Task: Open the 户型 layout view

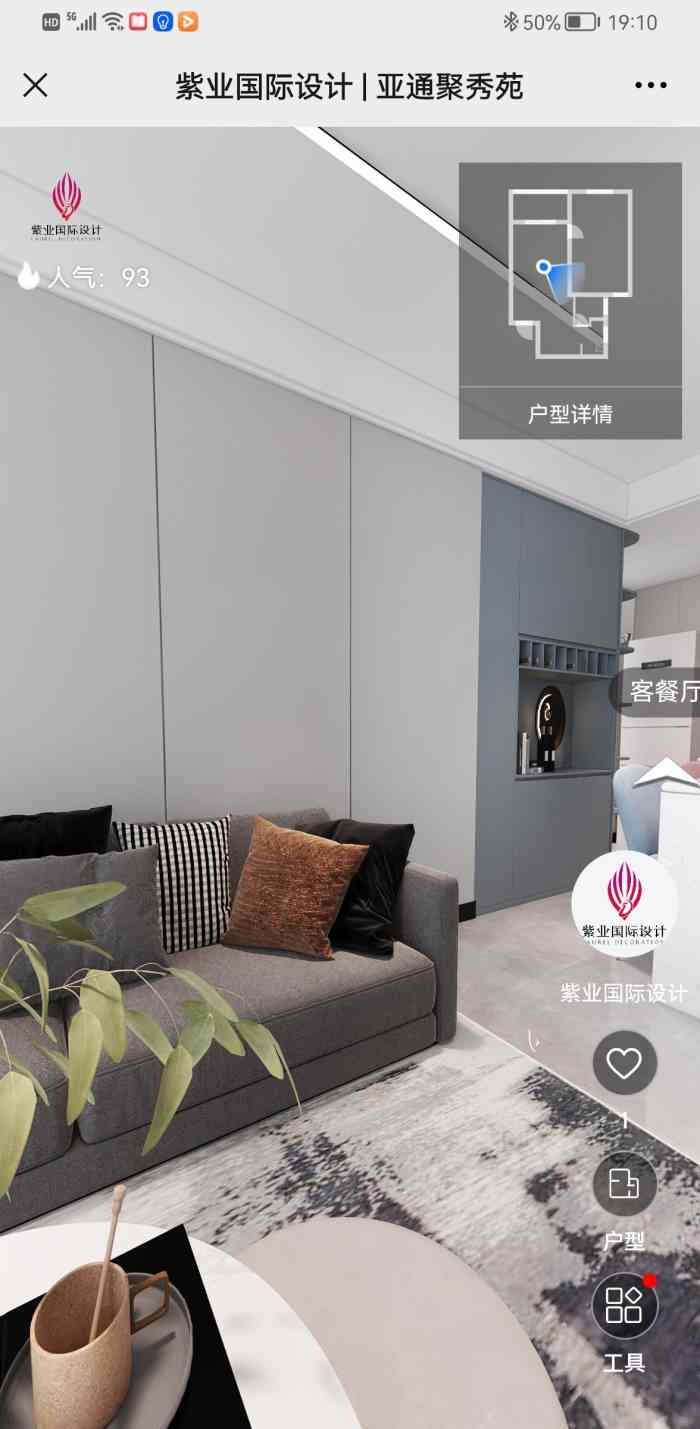Action: tap(624, 1185)
